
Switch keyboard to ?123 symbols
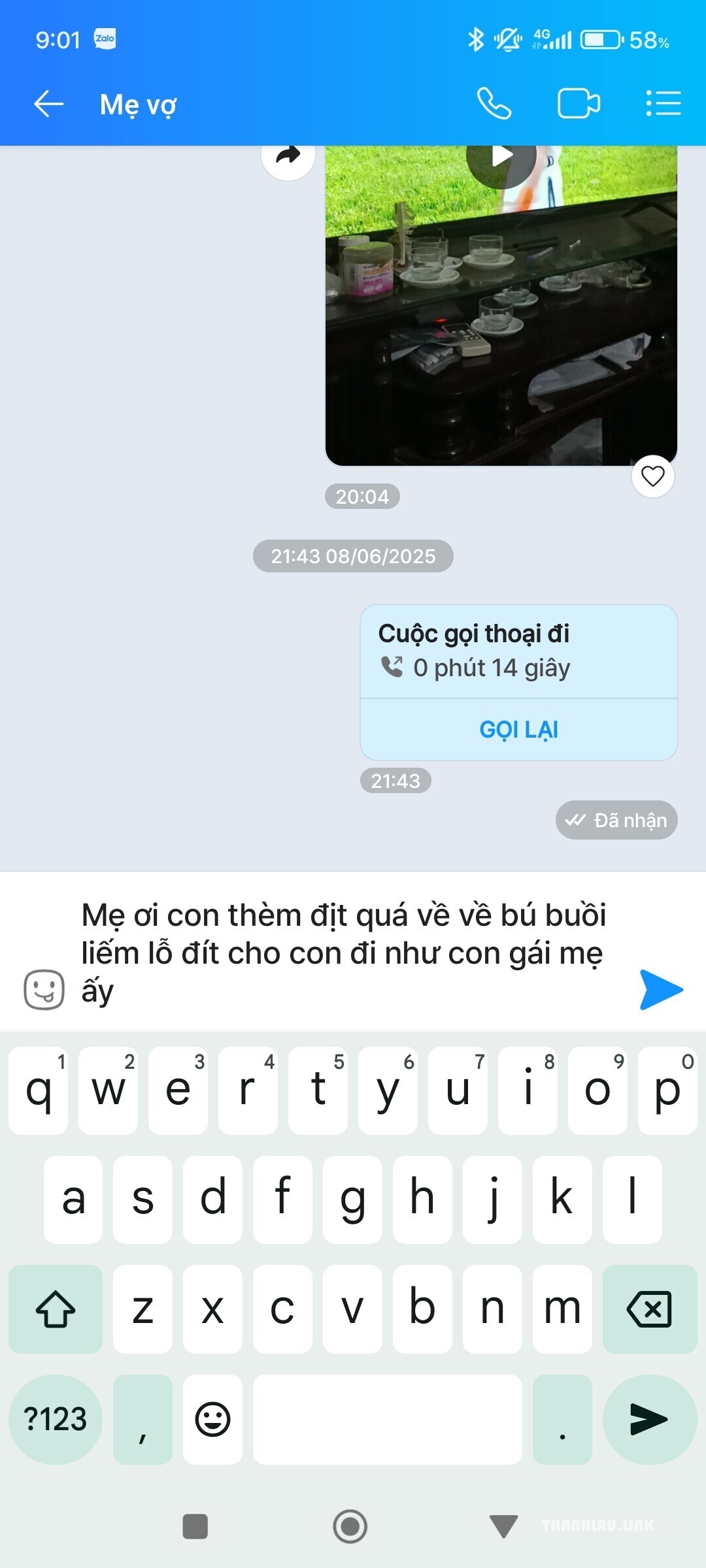[x=56, y=1420]
